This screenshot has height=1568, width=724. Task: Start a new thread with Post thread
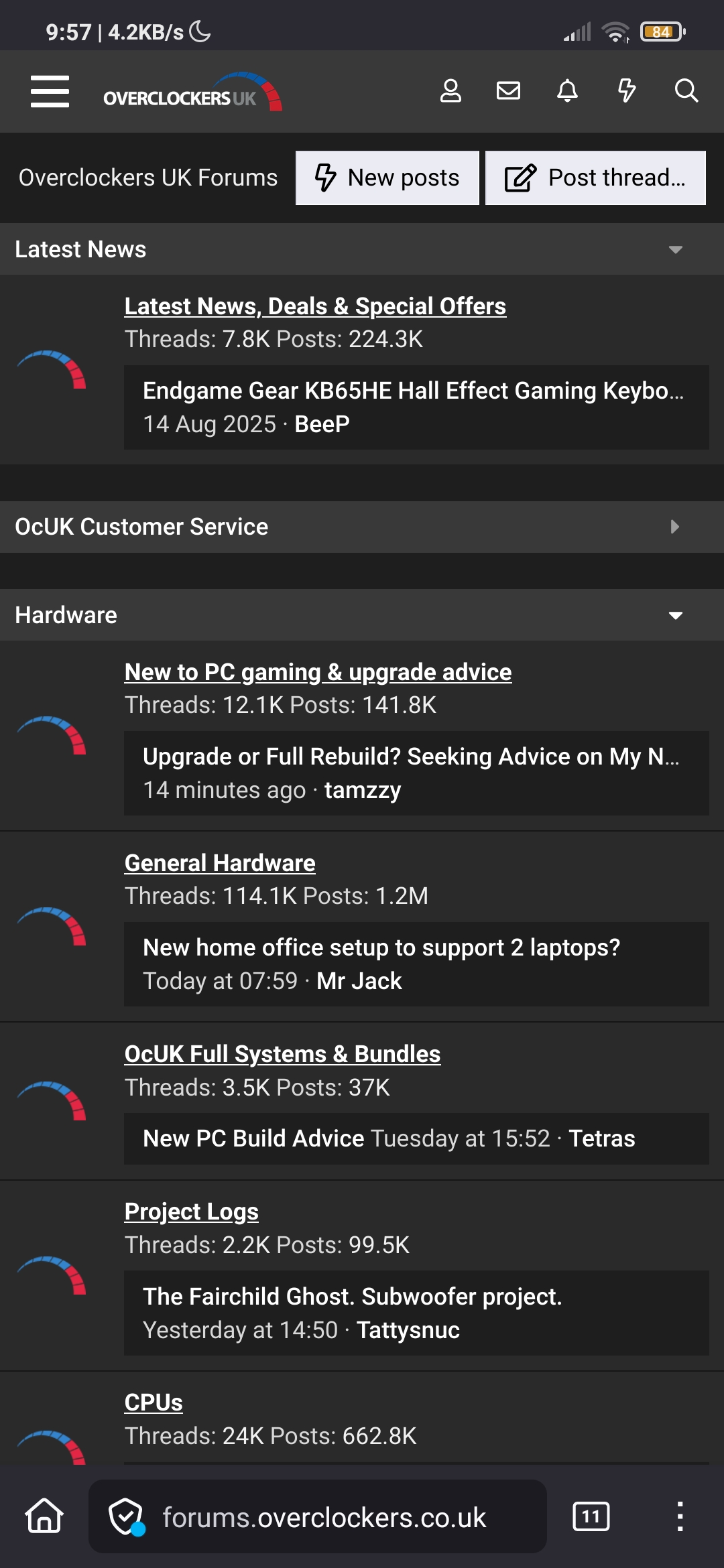pyautogui.click(x=595, y=178)
